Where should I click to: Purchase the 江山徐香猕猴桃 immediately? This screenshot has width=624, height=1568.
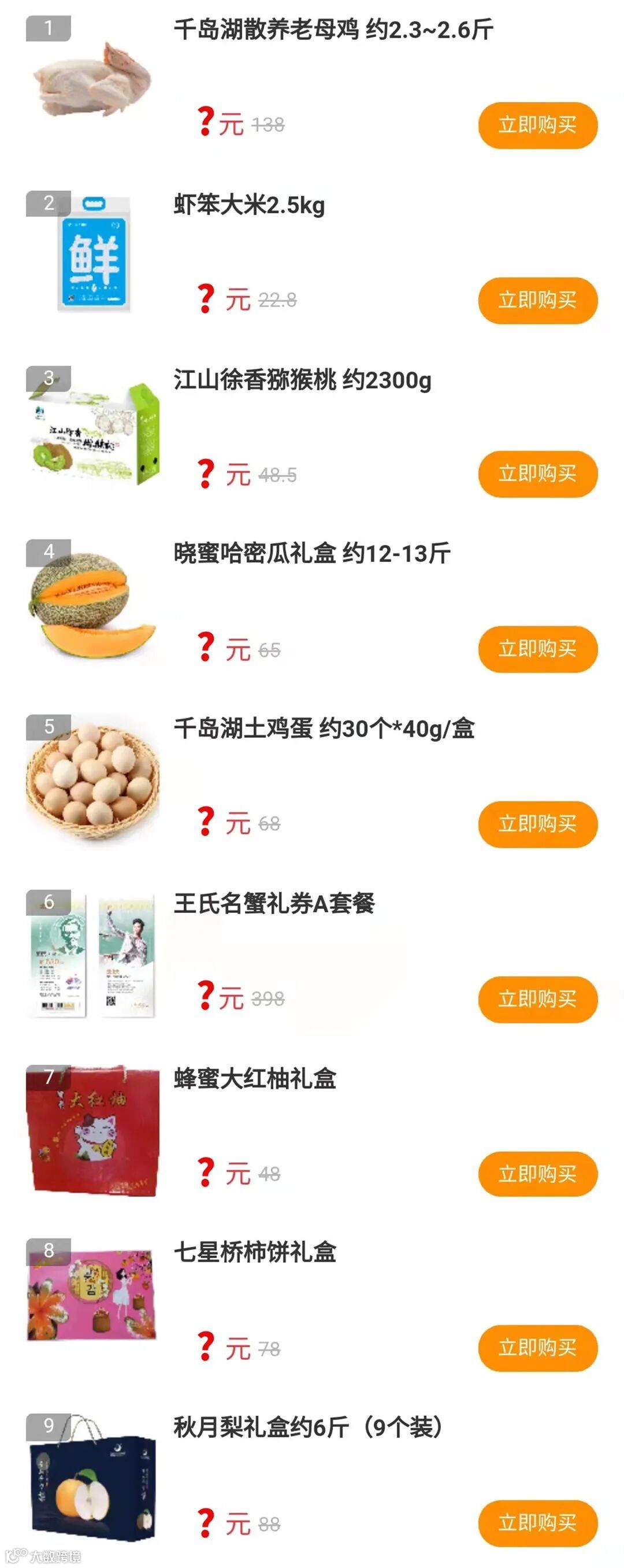tap(537, 474)
